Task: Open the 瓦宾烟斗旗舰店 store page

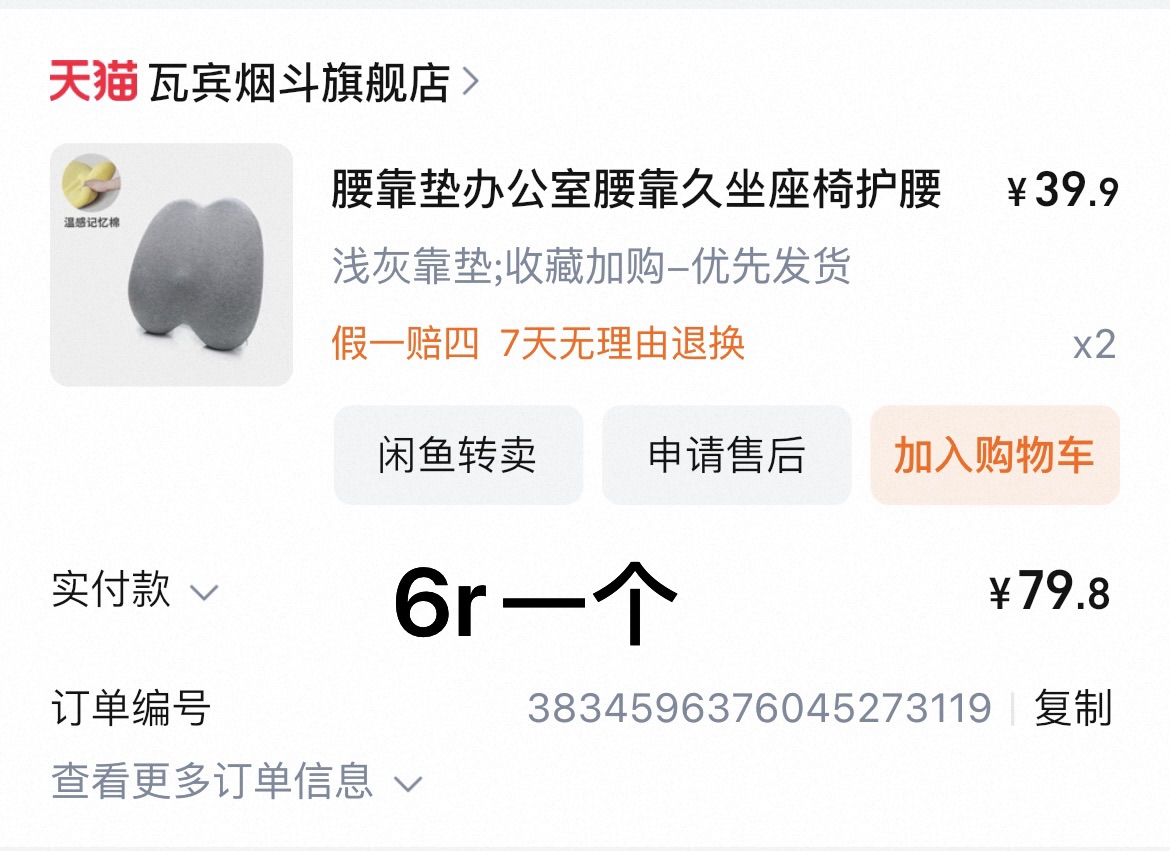Action: (298, 84)
